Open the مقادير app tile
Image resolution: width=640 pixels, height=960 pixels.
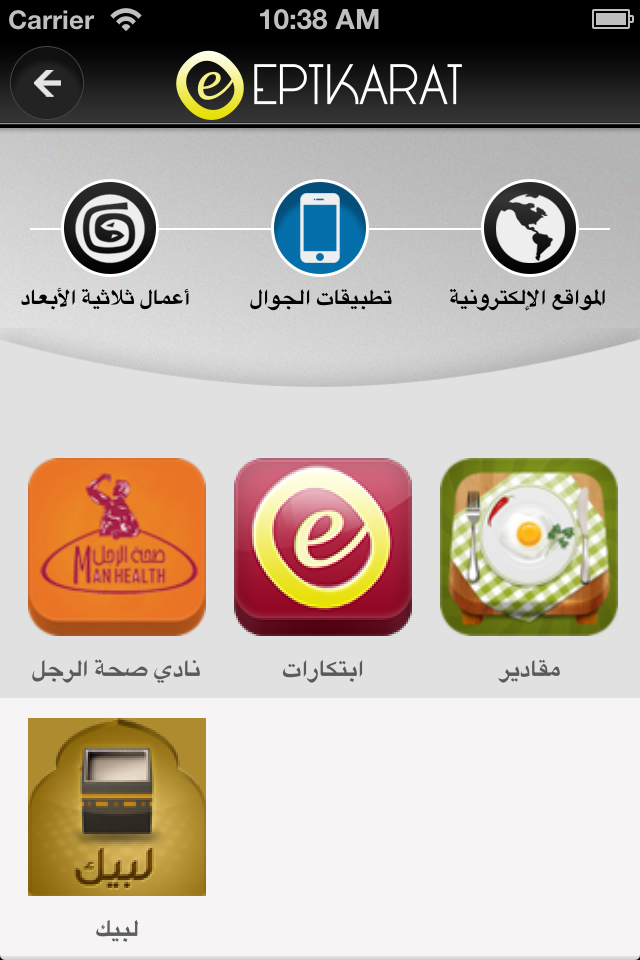pos(529,547)
